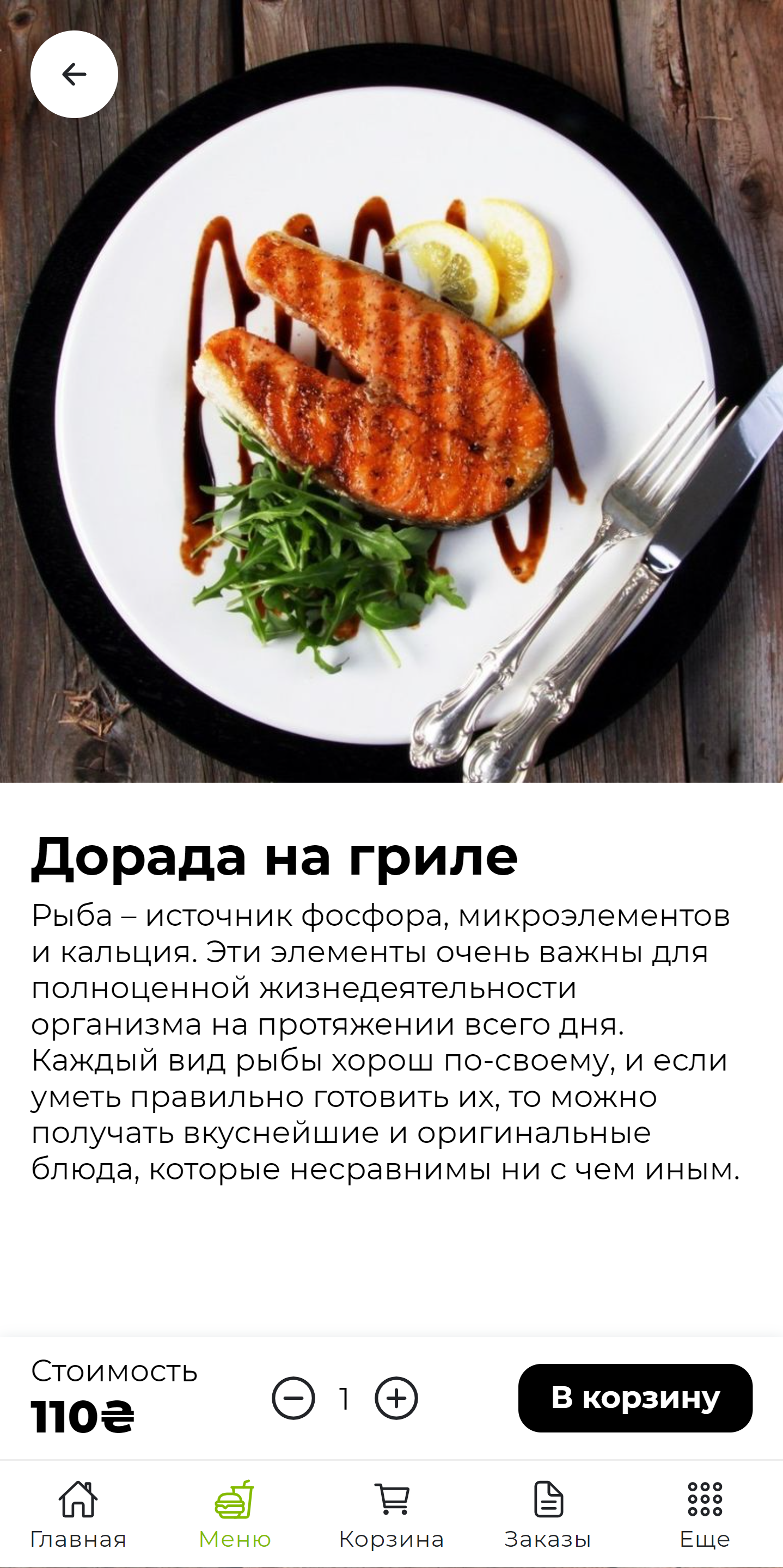Go back using the arrow button
Viewport: 783px width, 1568px height.
coord(74,74)
